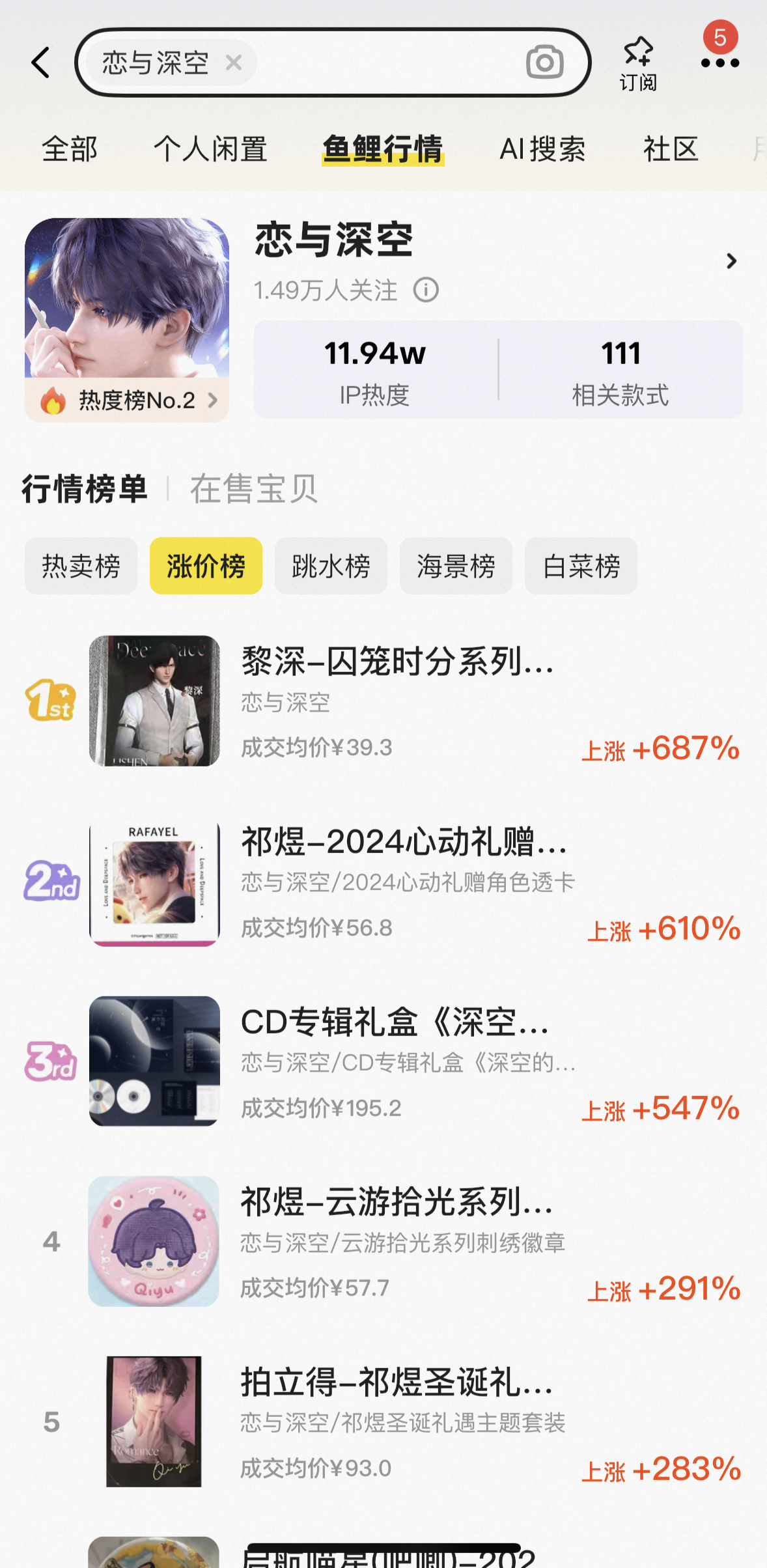Remove the 恋与深空 search term
This screenshot has height=1568, width=767.
(x=233, y=63)
